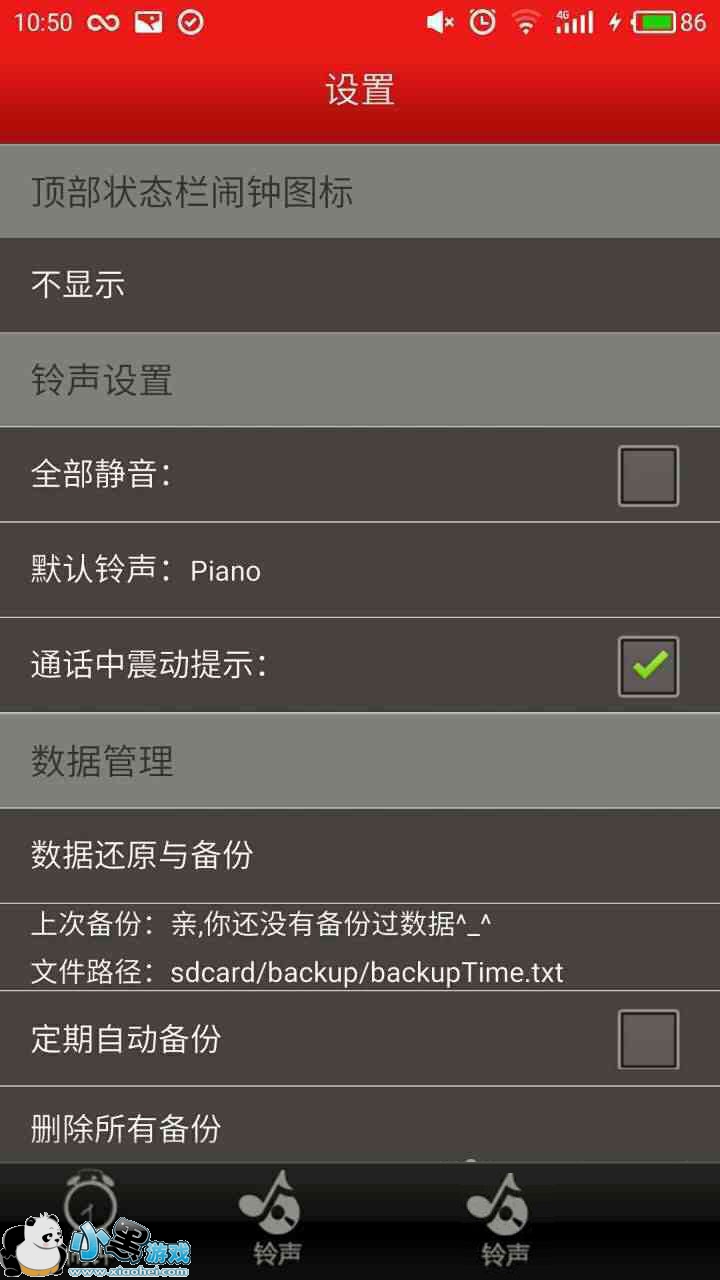Tap 删除所有备份 to delete all backups

click(360, 1128)
